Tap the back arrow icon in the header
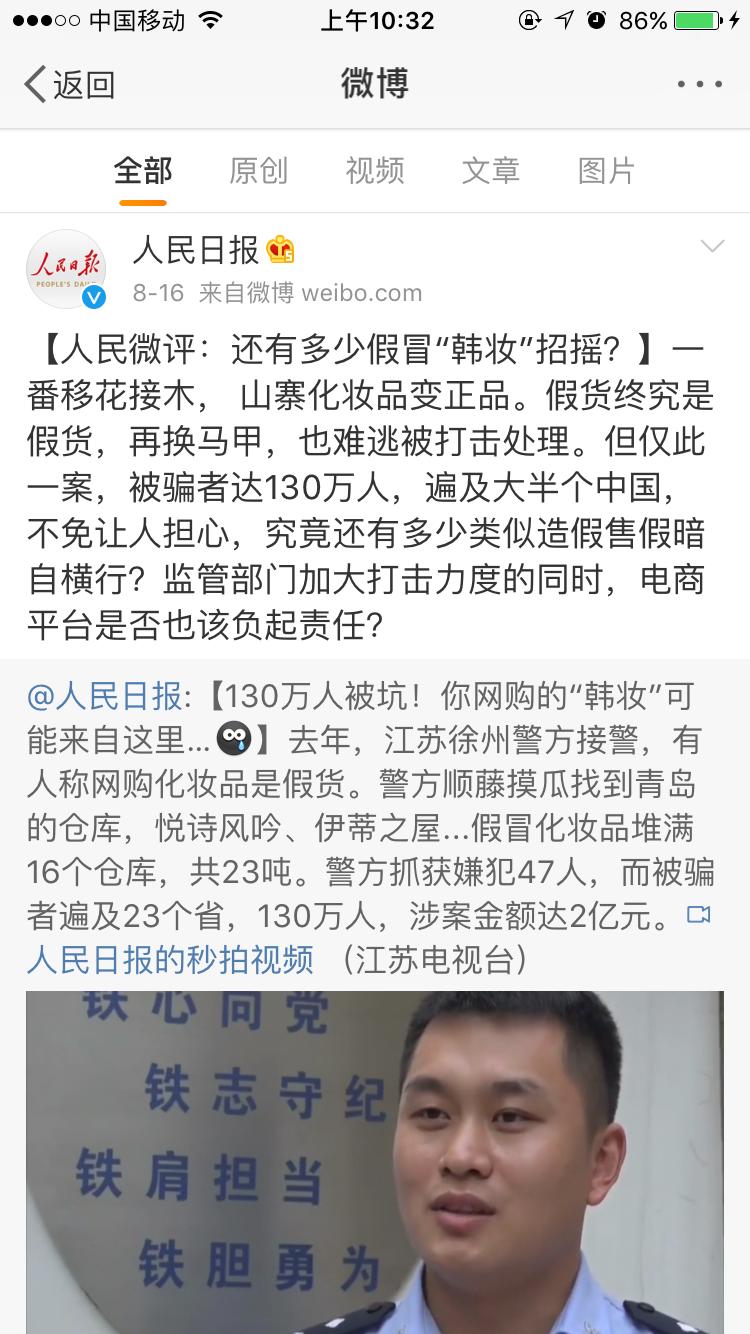 tap(33, 84)
